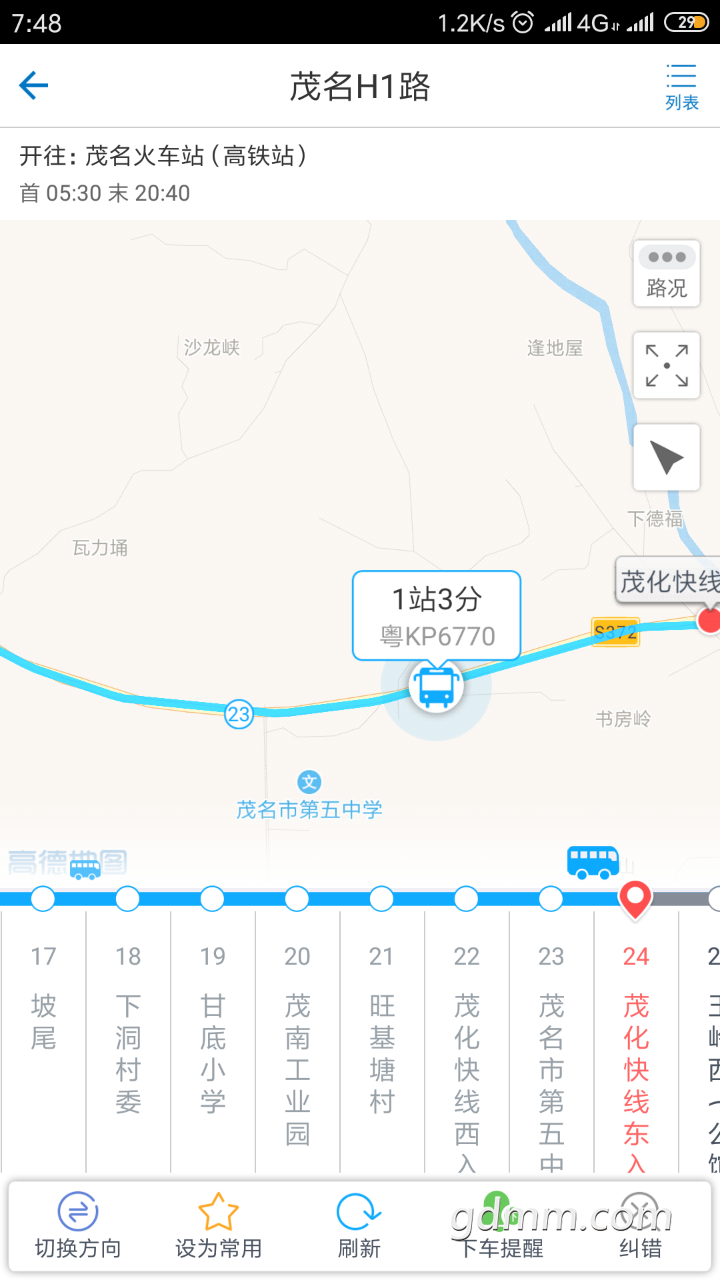The image size is (720, 1280).
Task: Go back using the top-left arrow
Action: click(34, 86)
